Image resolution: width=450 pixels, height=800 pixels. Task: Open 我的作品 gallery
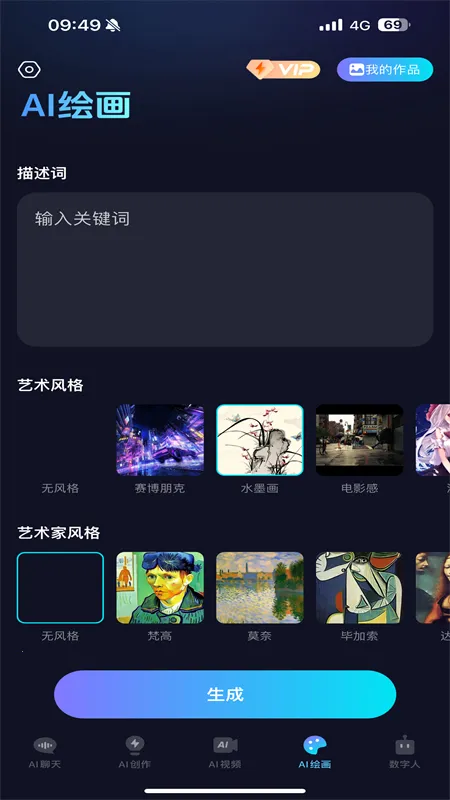pyautogui.click(x=385, y=69)
